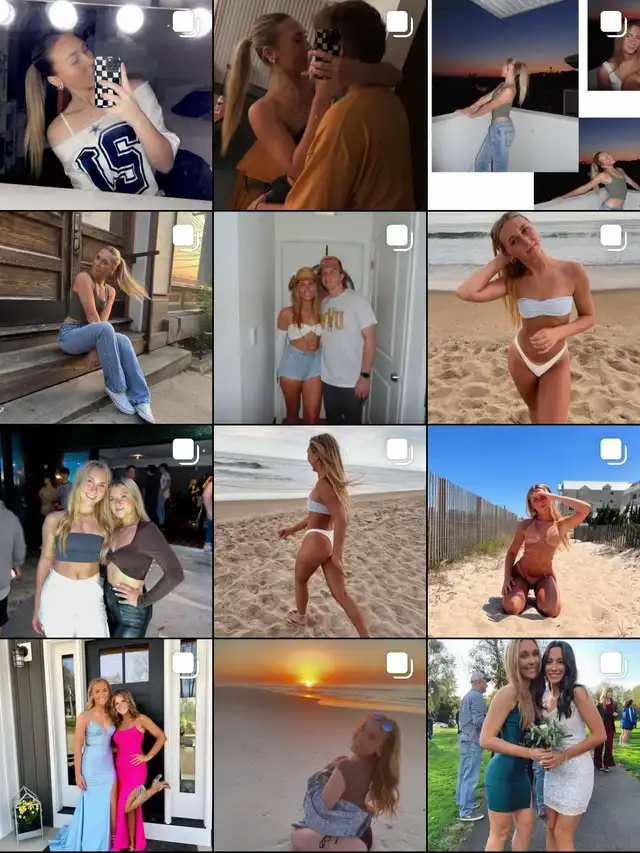Open the post with the flower bouquet on the lawn
Screen dimensions: 640x853
(534, 745)
